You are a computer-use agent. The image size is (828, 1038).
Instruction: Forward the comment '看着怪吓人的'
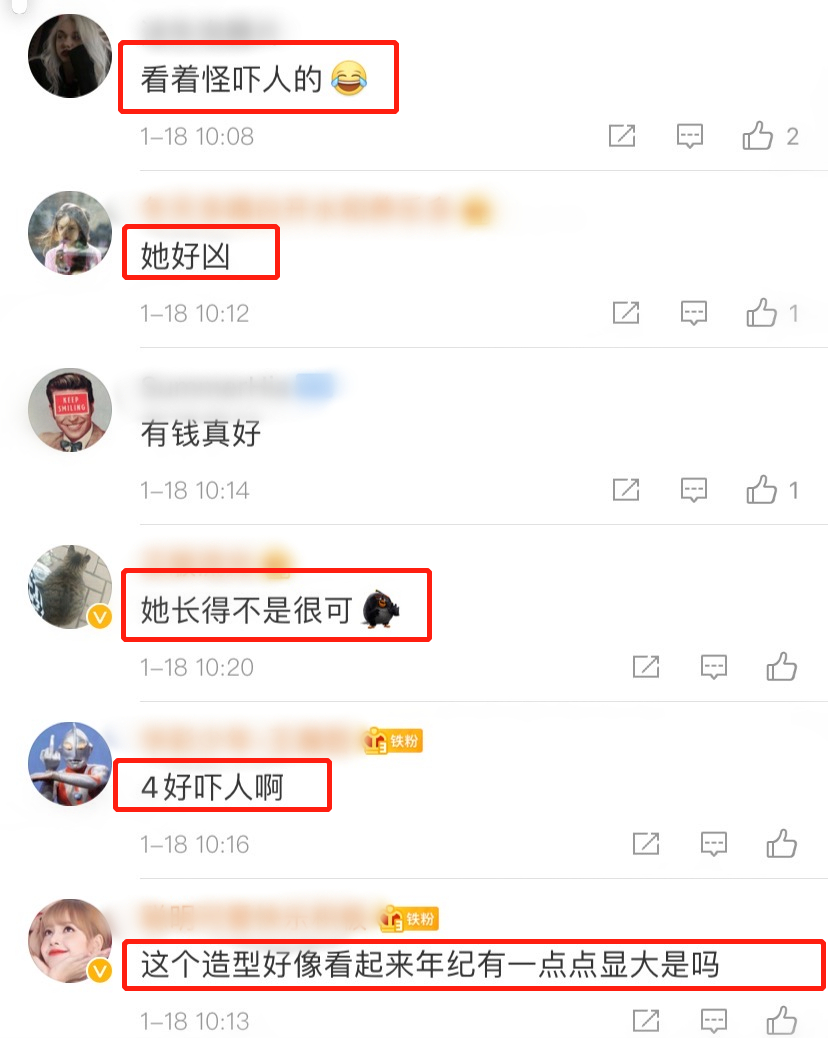pos(622,136)
